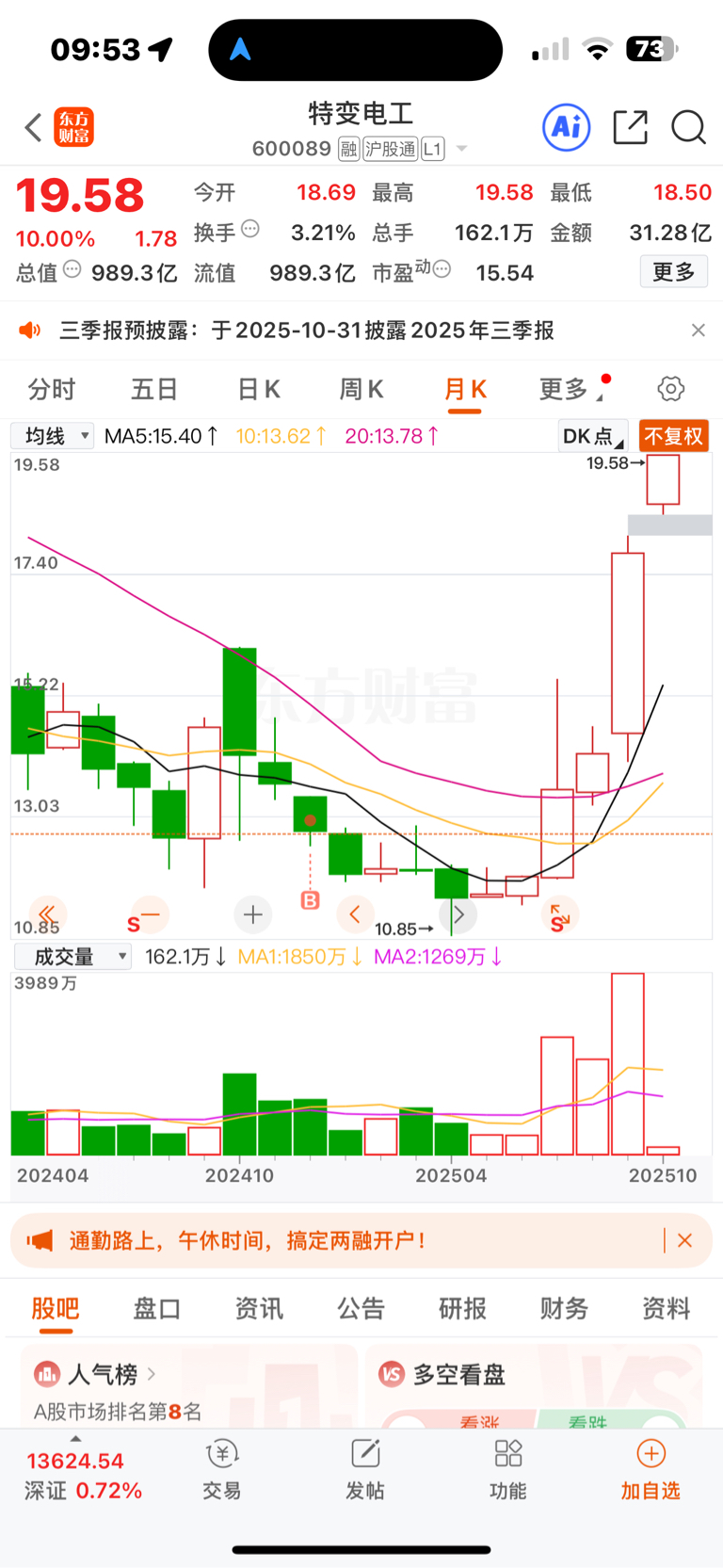This screenshot has width=723, height=1568.
Task: Close the 两融开户 promotion banner
Action: [x=684, y=1240]
